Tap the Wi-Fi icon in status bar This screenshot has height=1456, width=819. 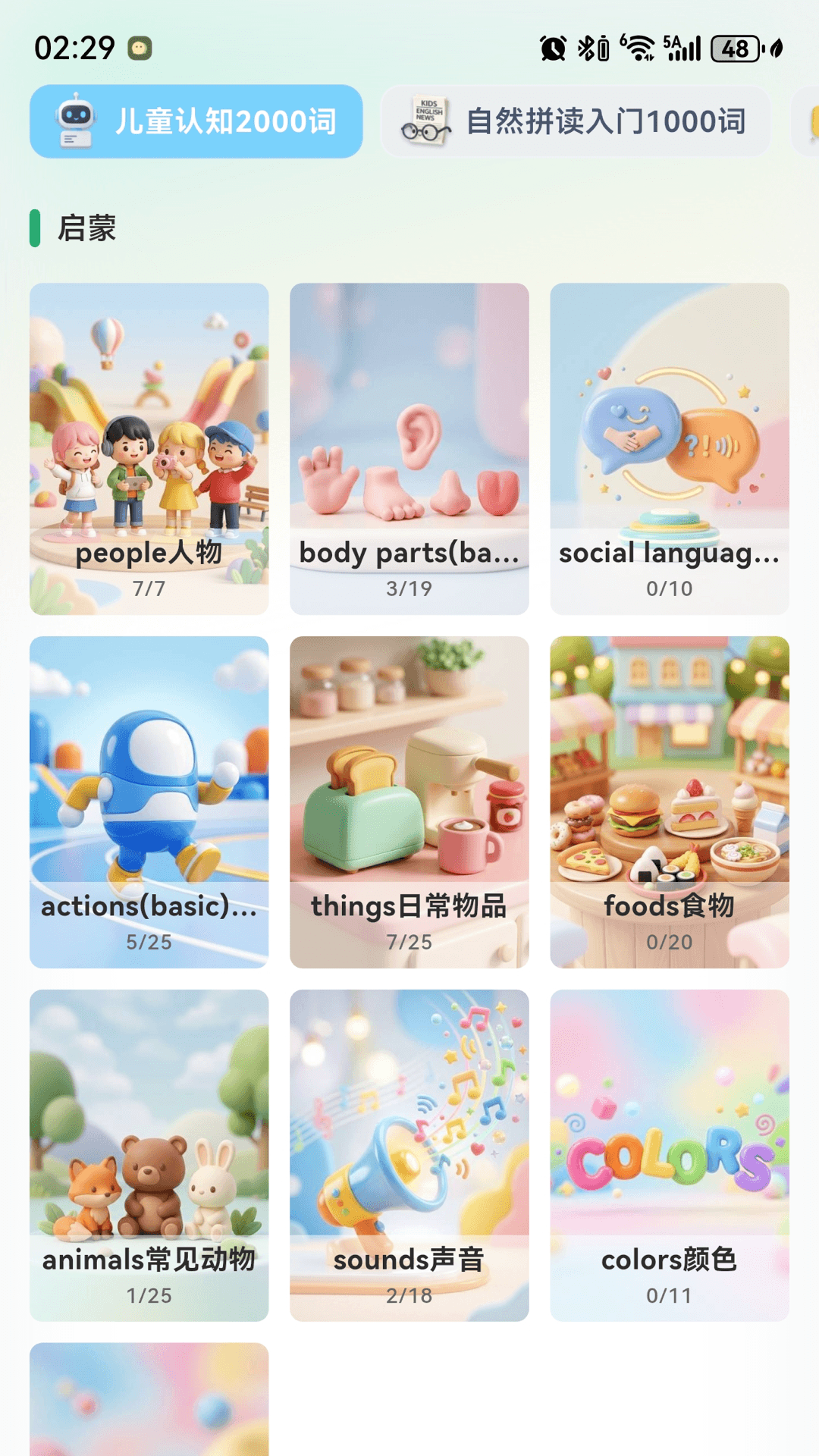coord(637,48)
